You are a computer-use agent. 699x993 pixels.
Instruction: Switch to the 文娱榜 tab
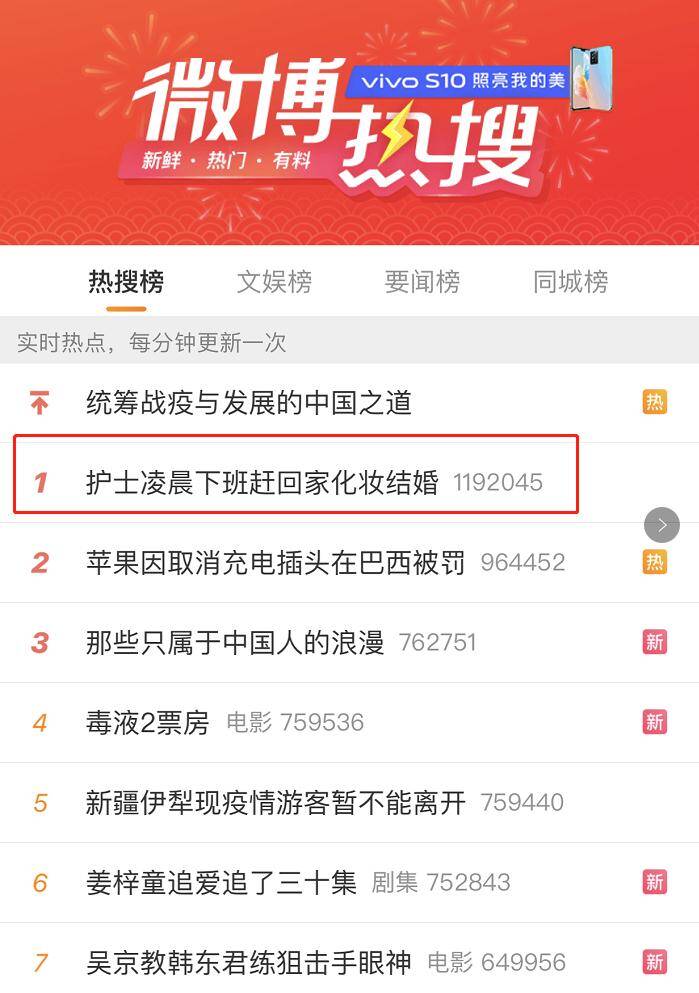click(274, 282)
